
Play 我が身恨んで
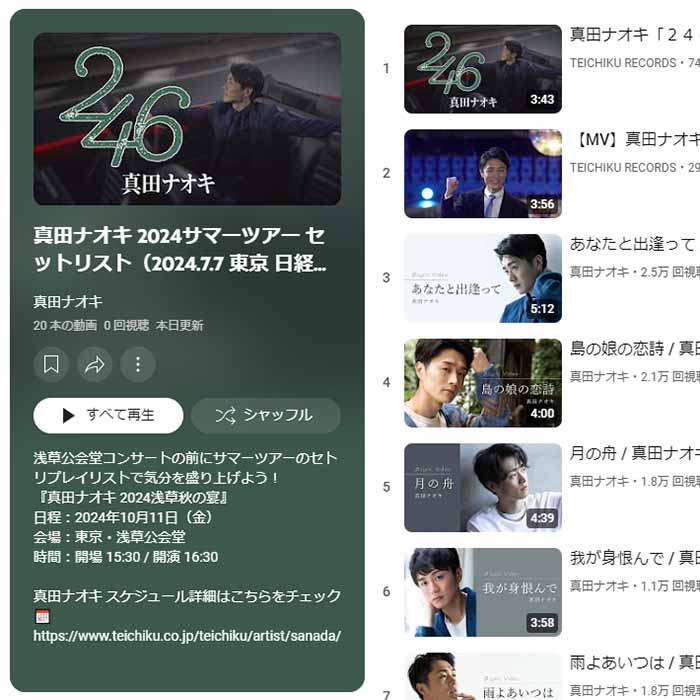coord(482,591)
